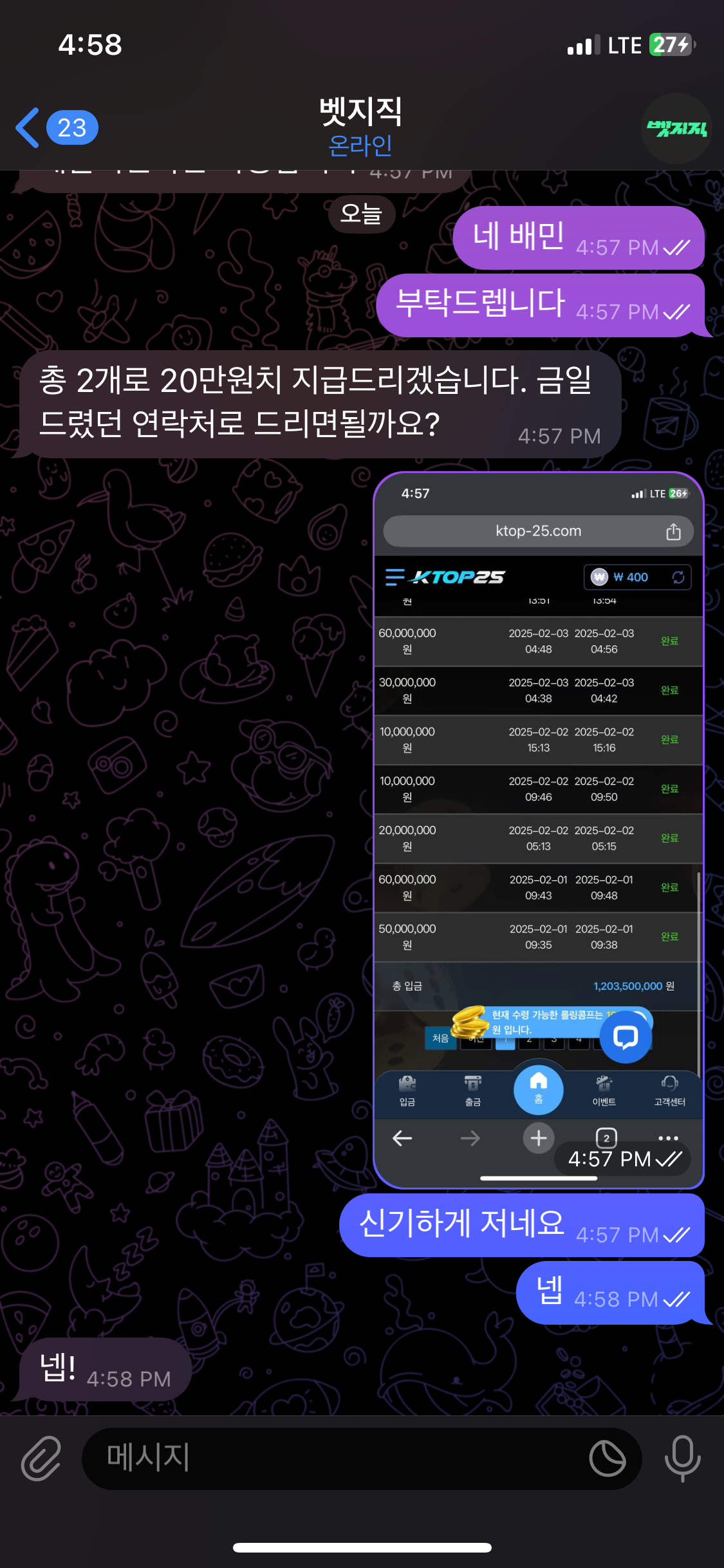Open the sticker panel icon
Screen dimensions: 724x1568
[607, 1458]
